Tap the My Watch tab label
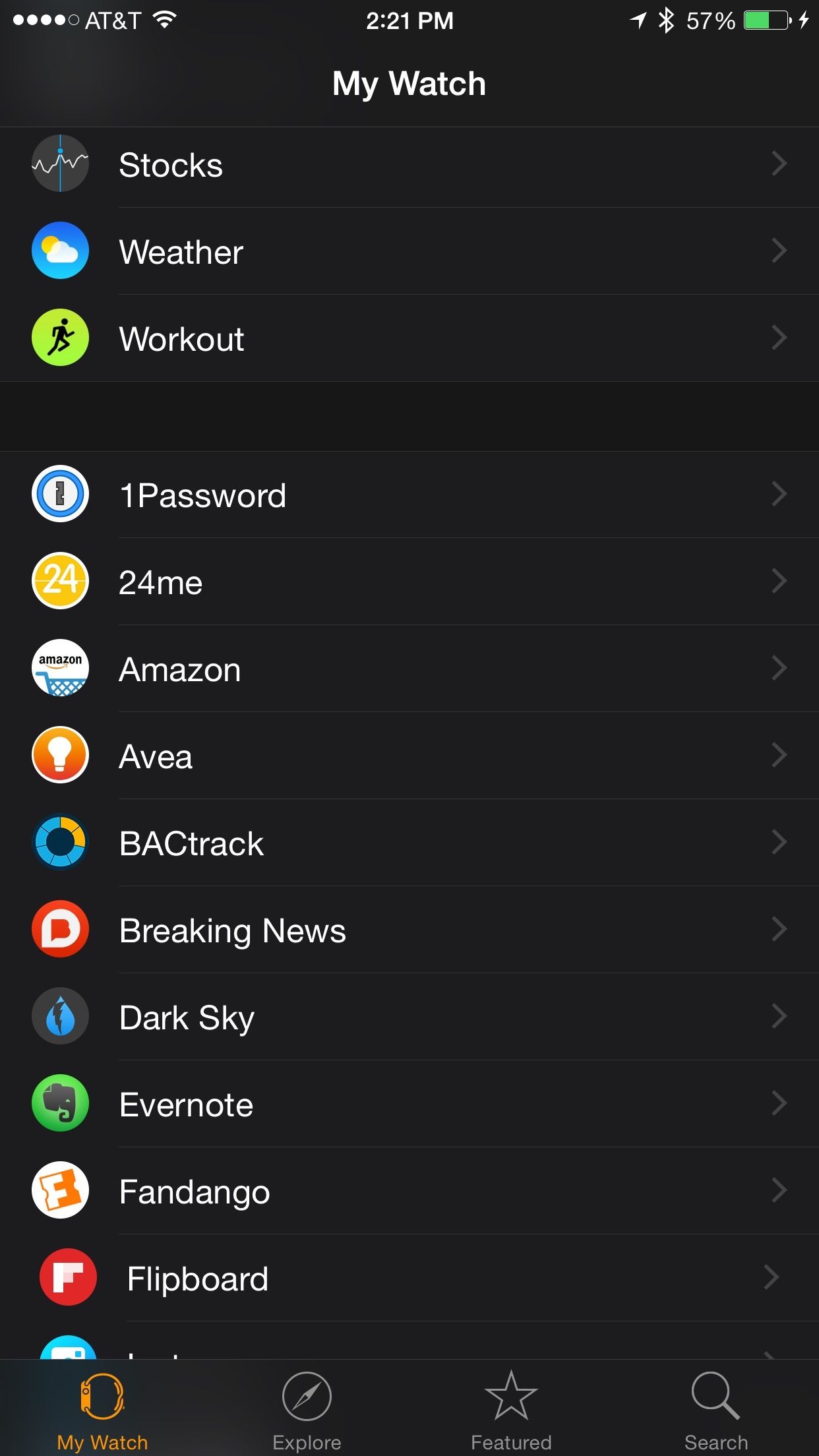The height and width of the screenshot is (1456, 819). coord(102,1441)
